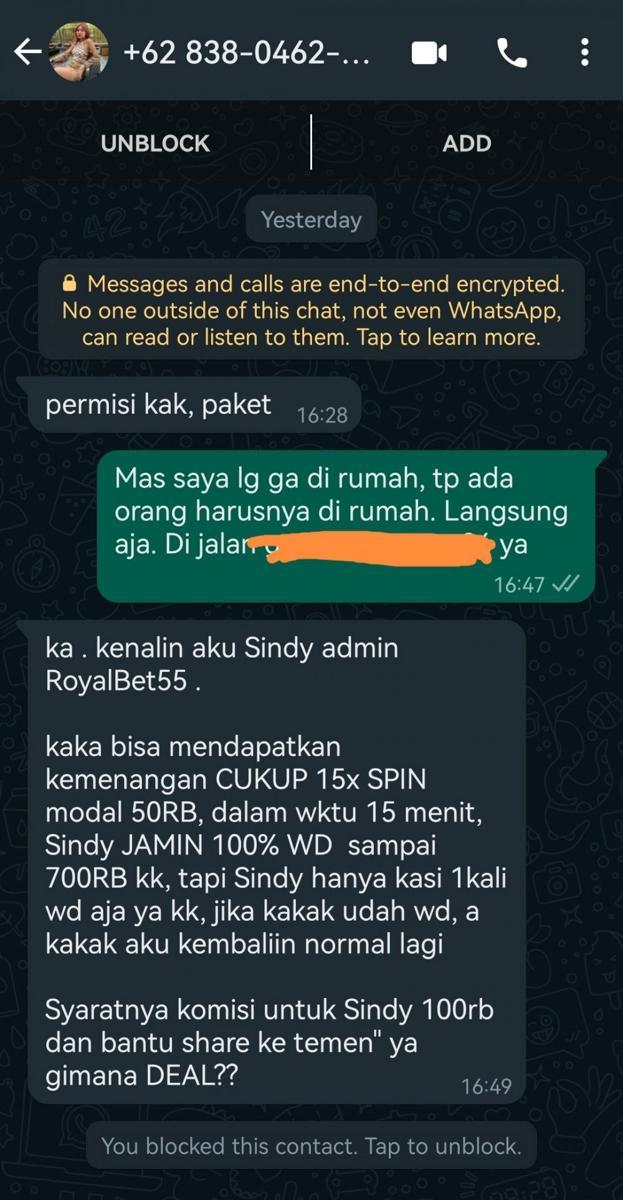This screenshot has height=1200, width=623.
Task: Start a video call
Action: coord(429,53)
